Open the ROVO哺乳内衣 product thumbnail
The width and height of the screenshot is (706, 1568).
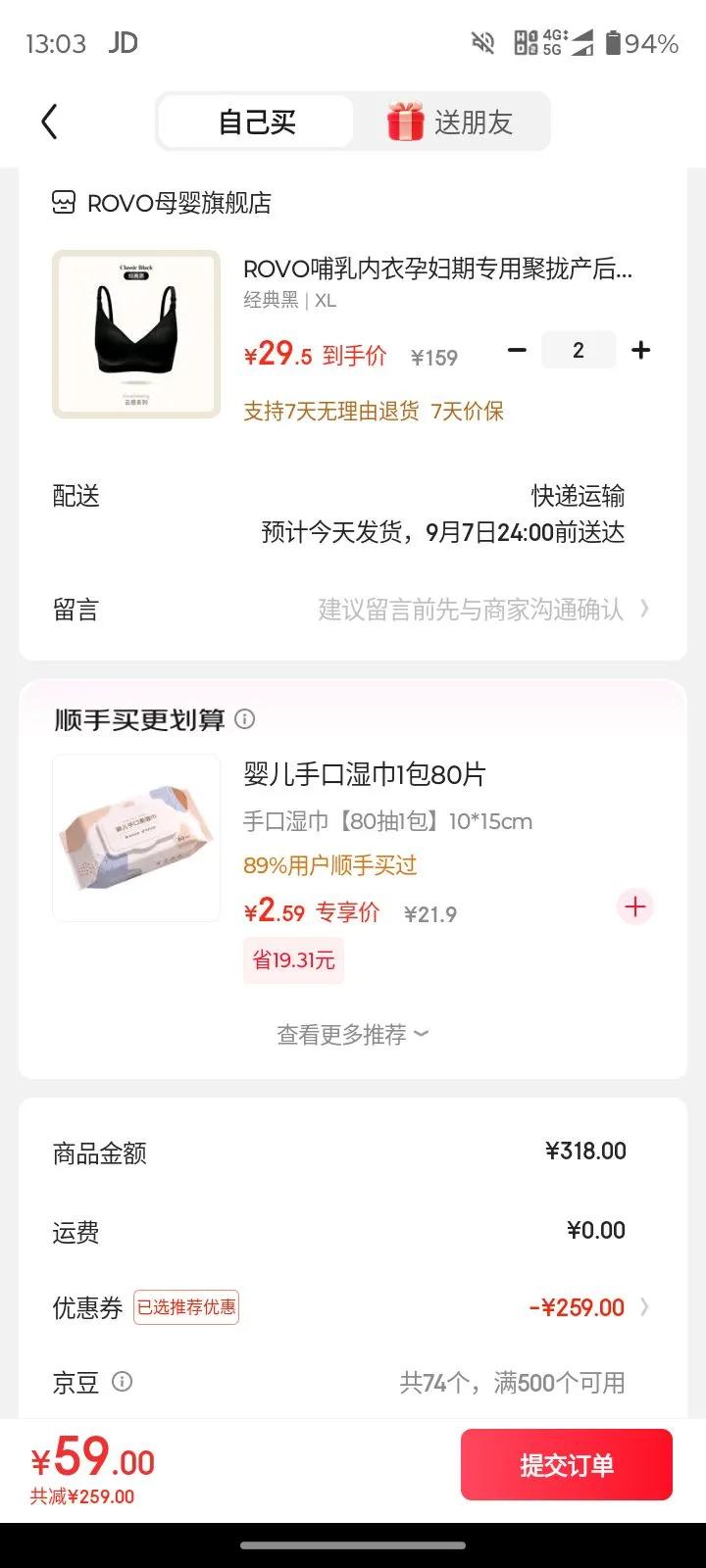click(136, 334)
